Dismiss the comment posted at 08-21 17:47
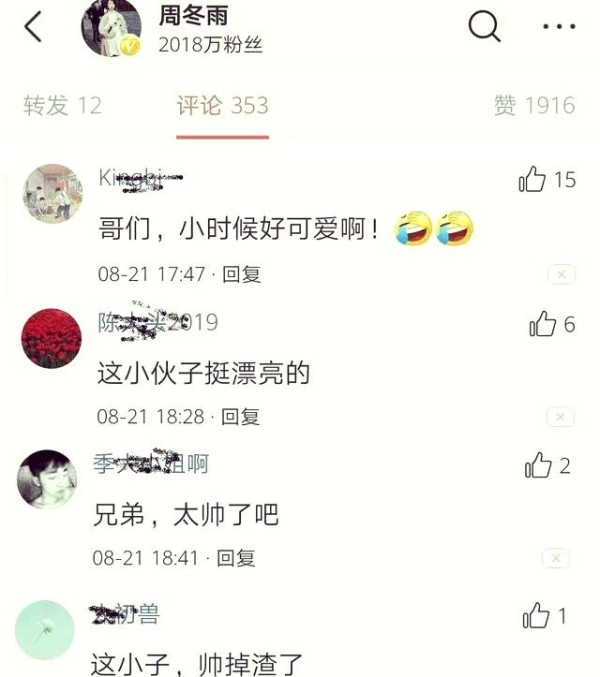Screen dimensions: 600x677 tap(561, 275)
